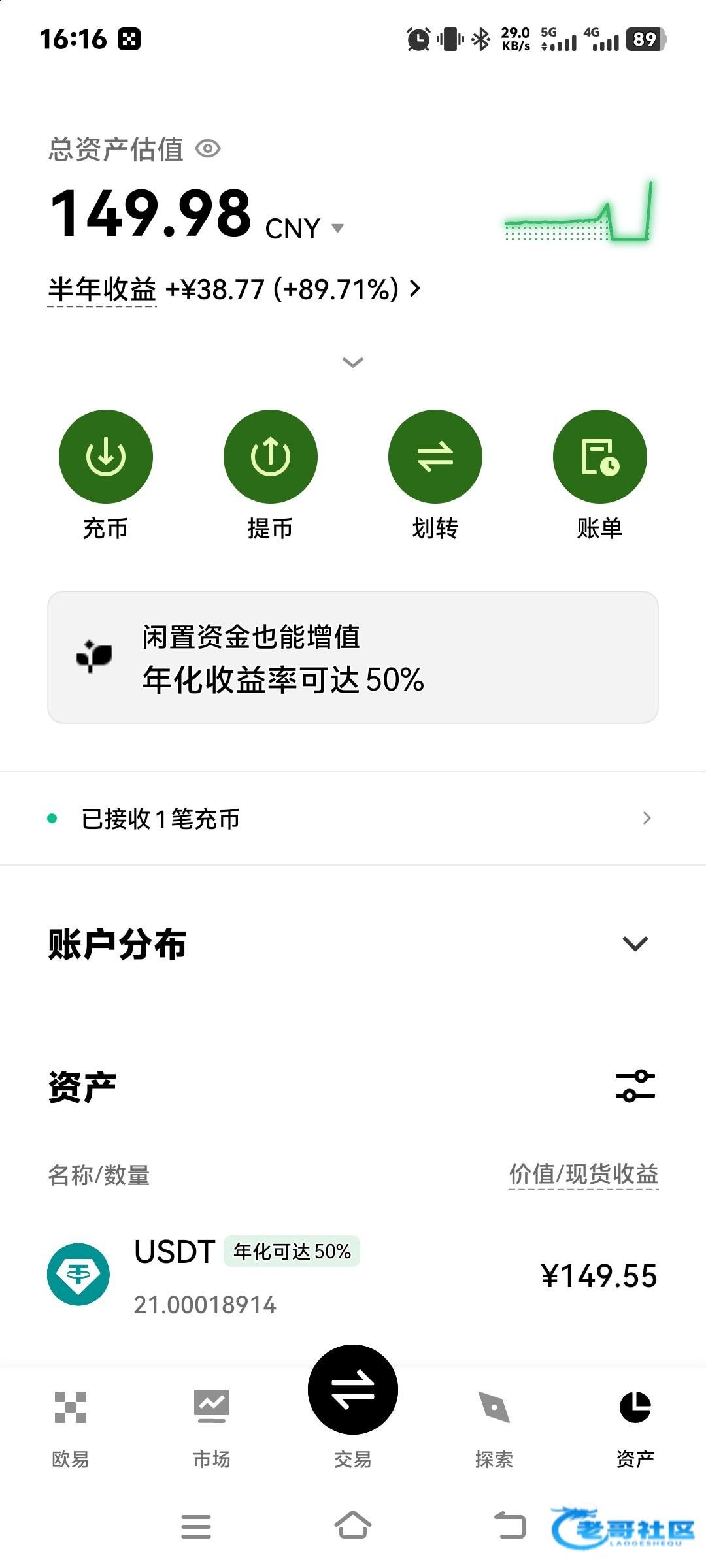Viewport: 706px width, 1568px height.
Task: Open the USDT asset row
Action: click(x=353, y=1275)
